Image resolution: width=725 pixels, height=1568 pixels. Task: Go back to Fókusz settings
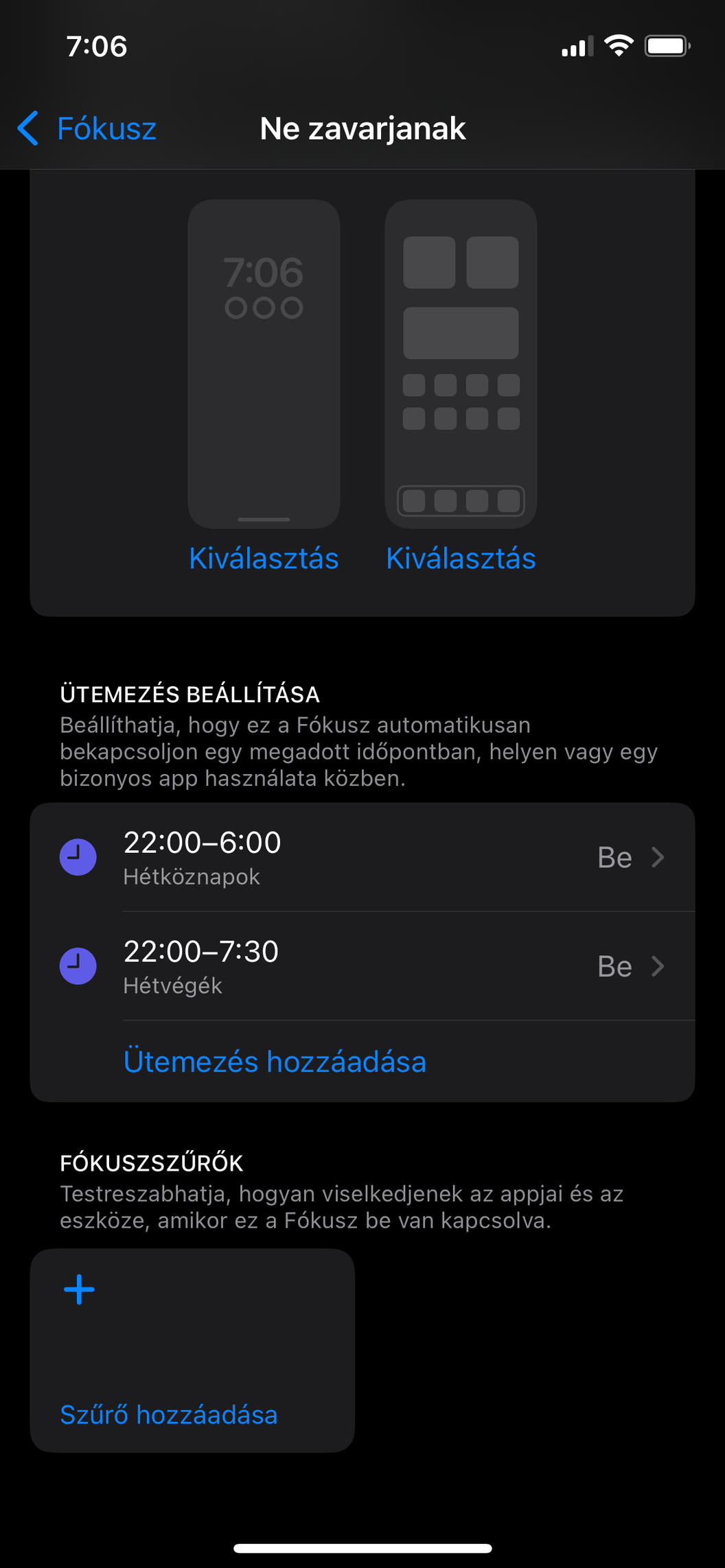click(x=87, y=128)
